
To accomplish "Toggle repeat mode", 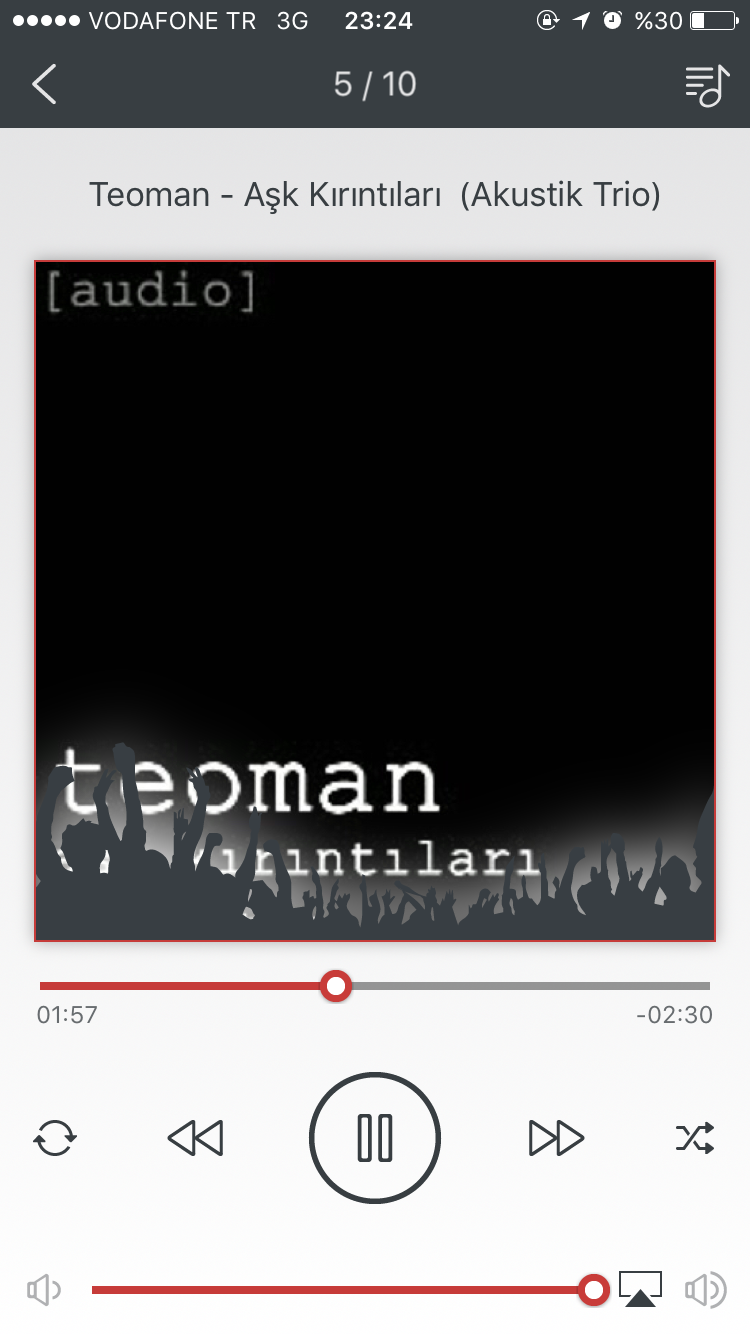I will pos(55,1138).
